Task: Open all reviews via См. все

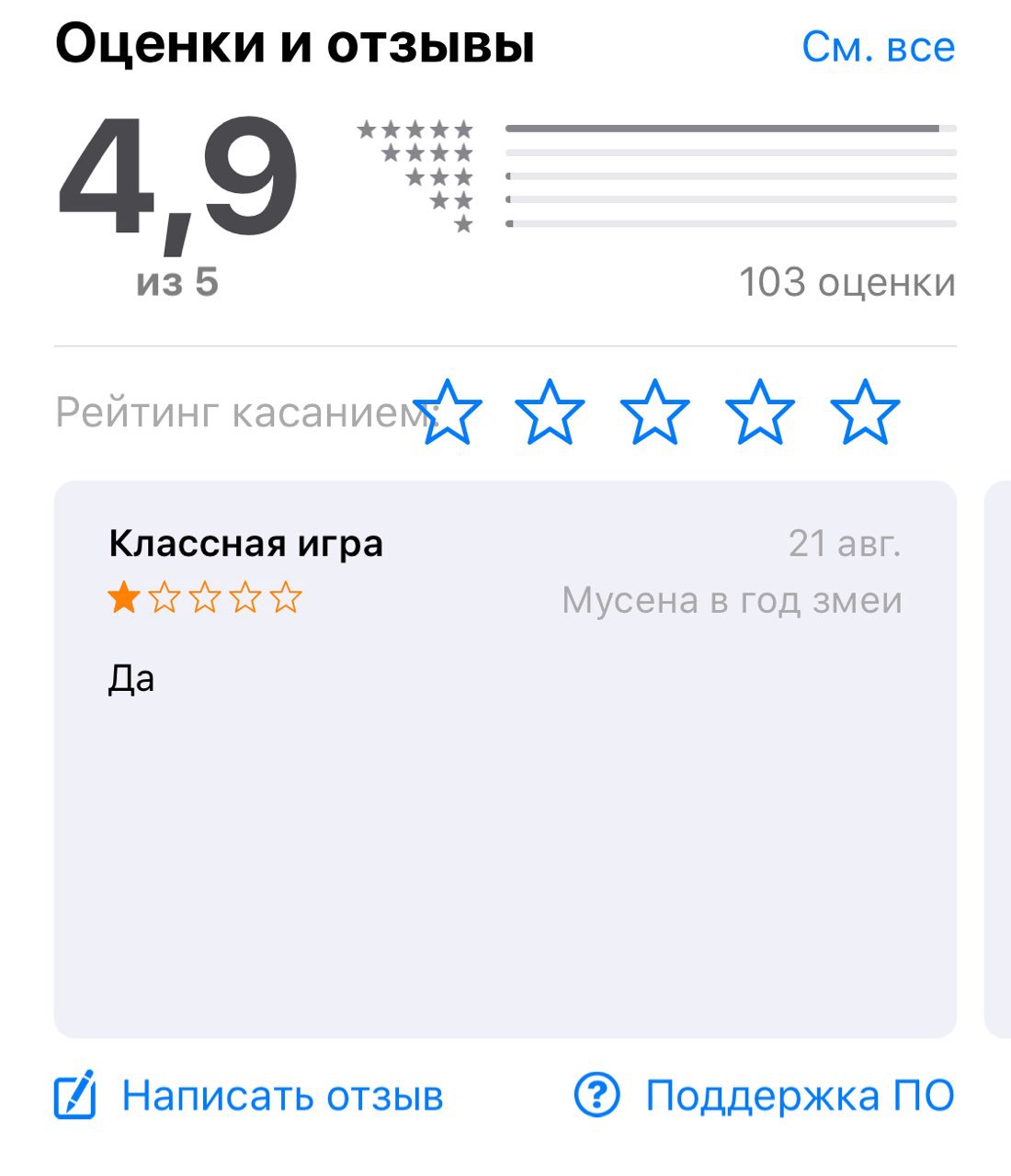Action: (x=878, y=47)
